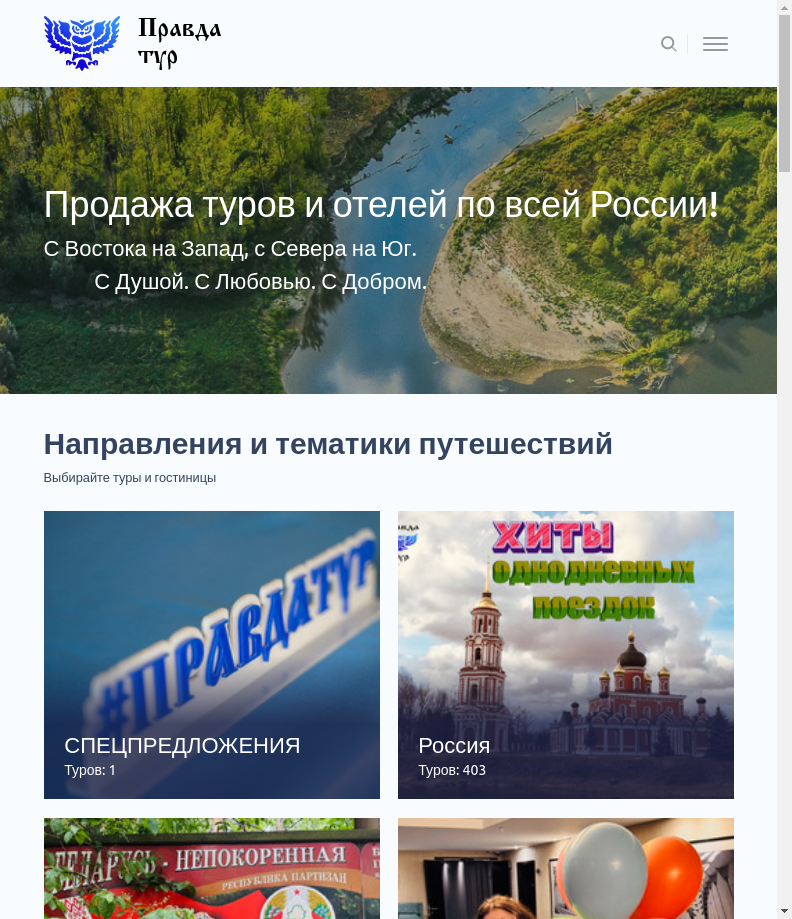Open the Беларусь непокоренная card
792x919 pixels.
tap(212, 868)
